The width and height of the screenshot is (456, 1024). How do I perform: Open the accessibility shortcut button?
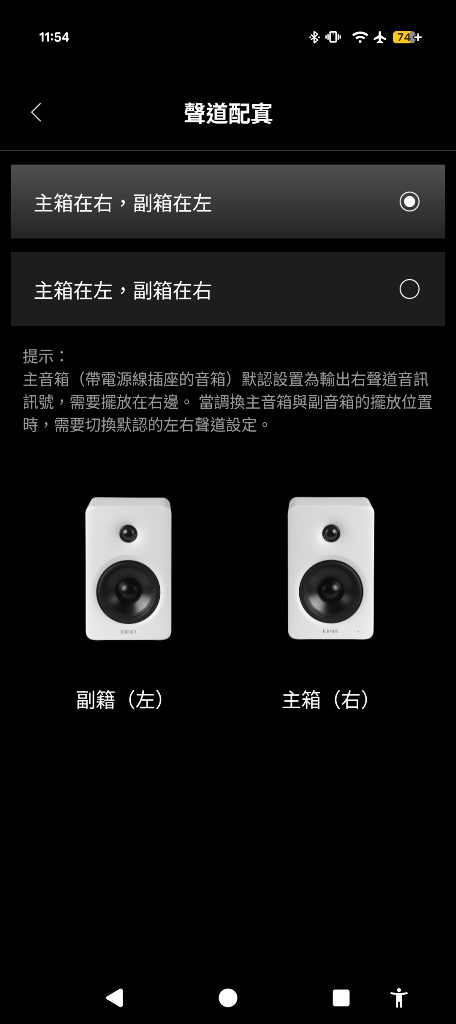click(x=399, y=998)
